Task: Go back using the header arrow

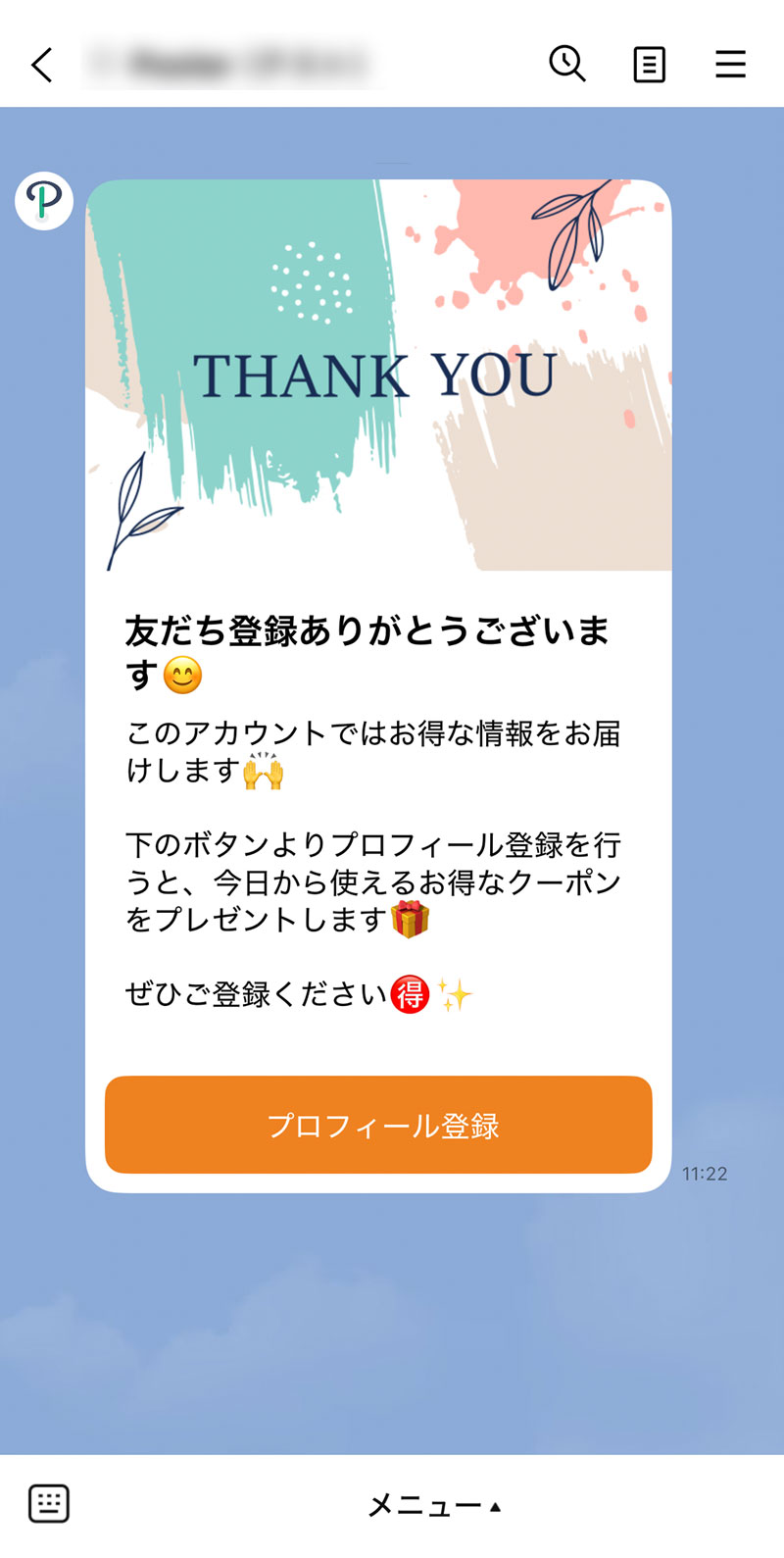Action: (42, 65)
